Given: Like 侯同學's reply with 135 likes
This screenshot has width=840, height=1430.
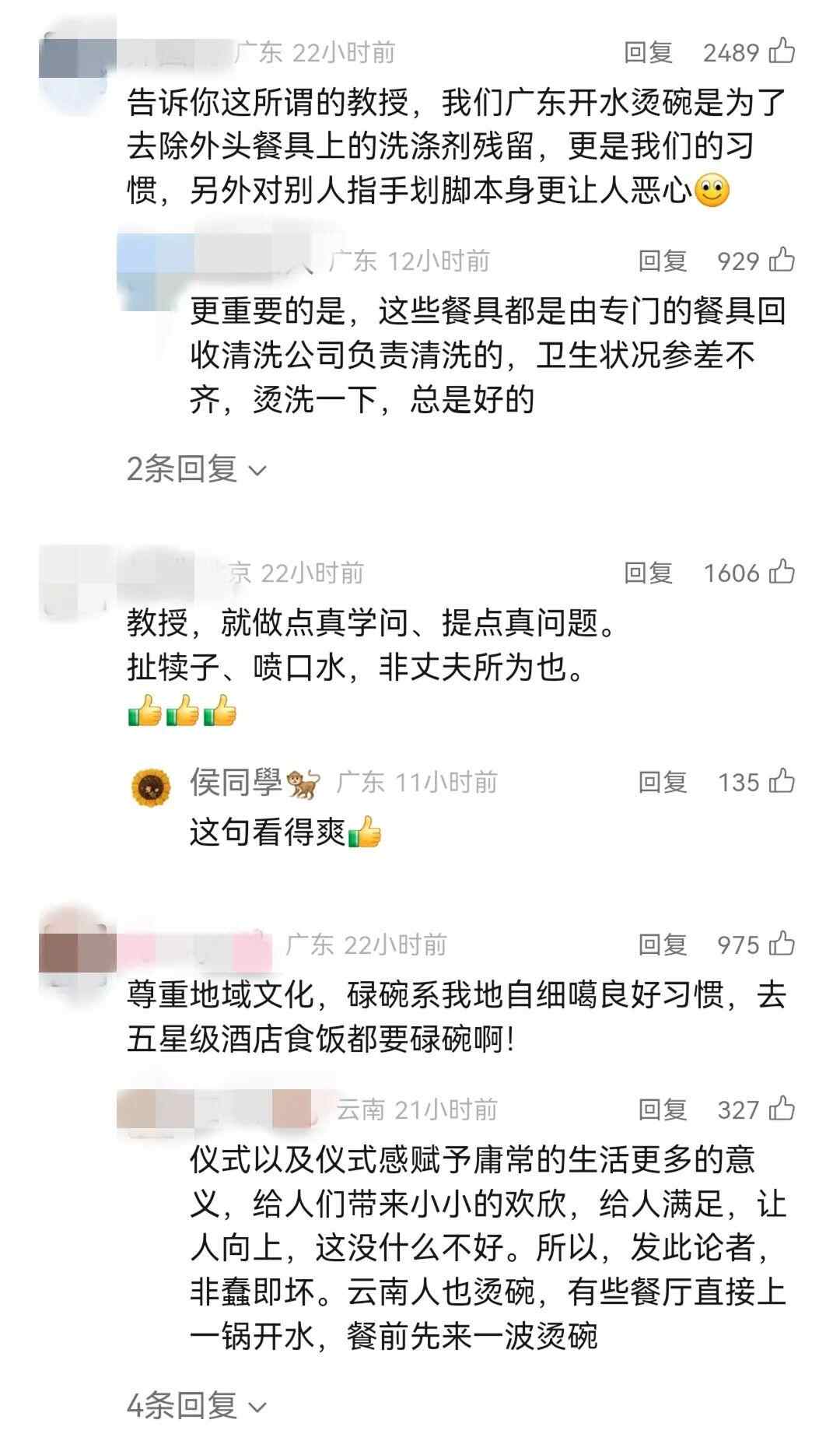Looking at the screenshot, I should pyautogui.click(x=782, y=781).
